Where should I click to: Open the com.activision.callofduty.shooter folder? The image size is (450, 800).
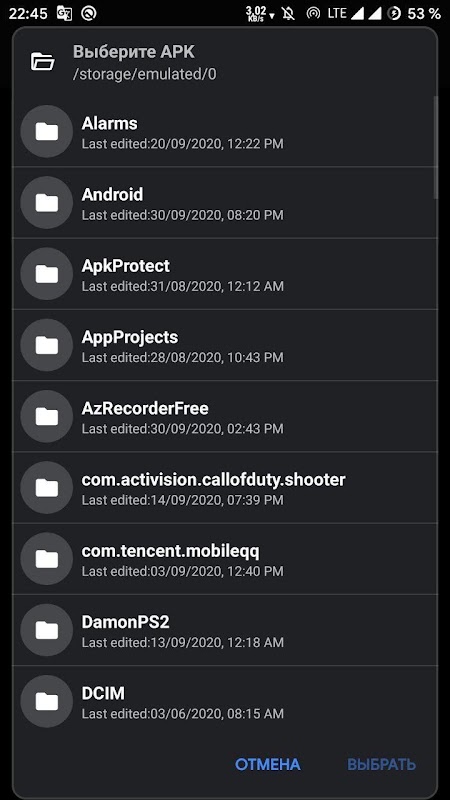[224, 488]
